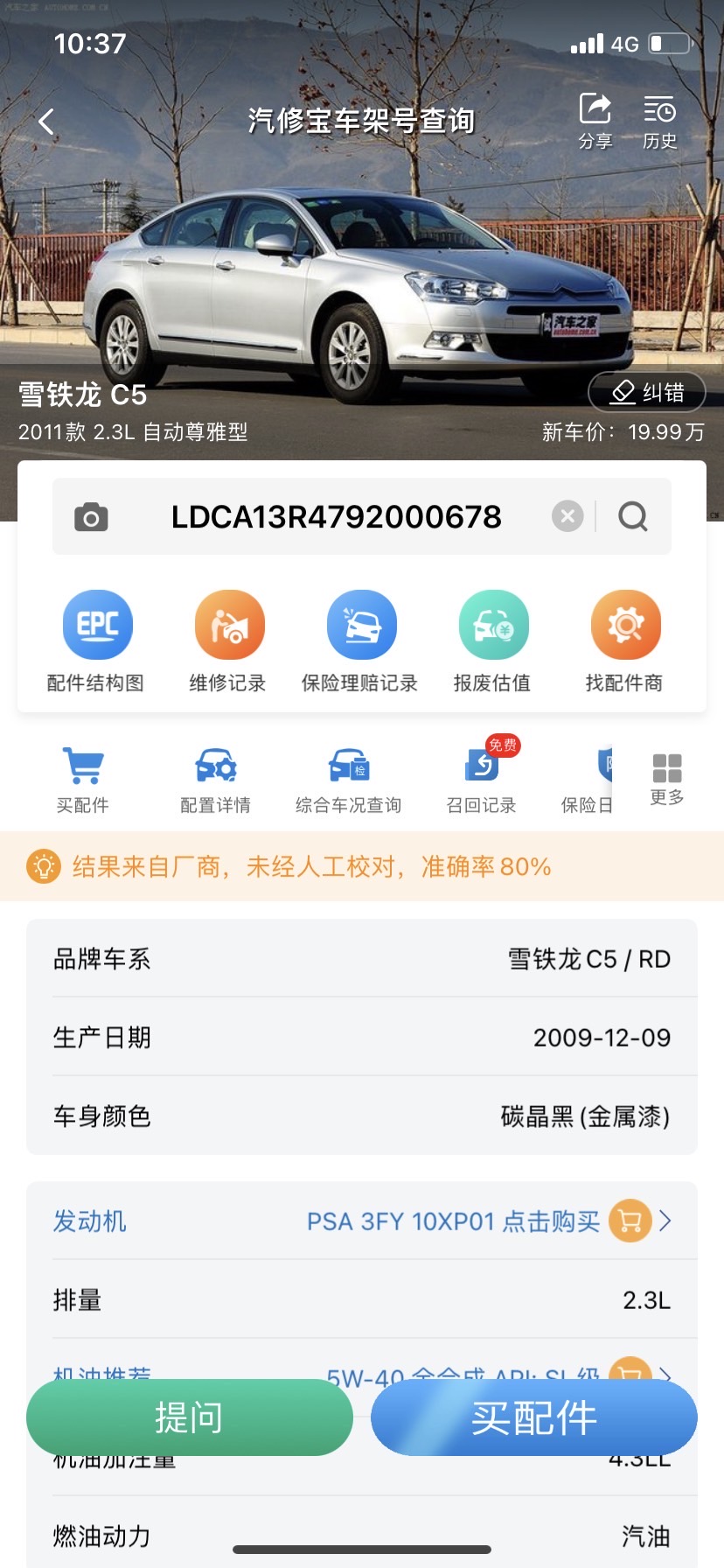
Task: Edit the VIN number field
Action: point(337,517)
